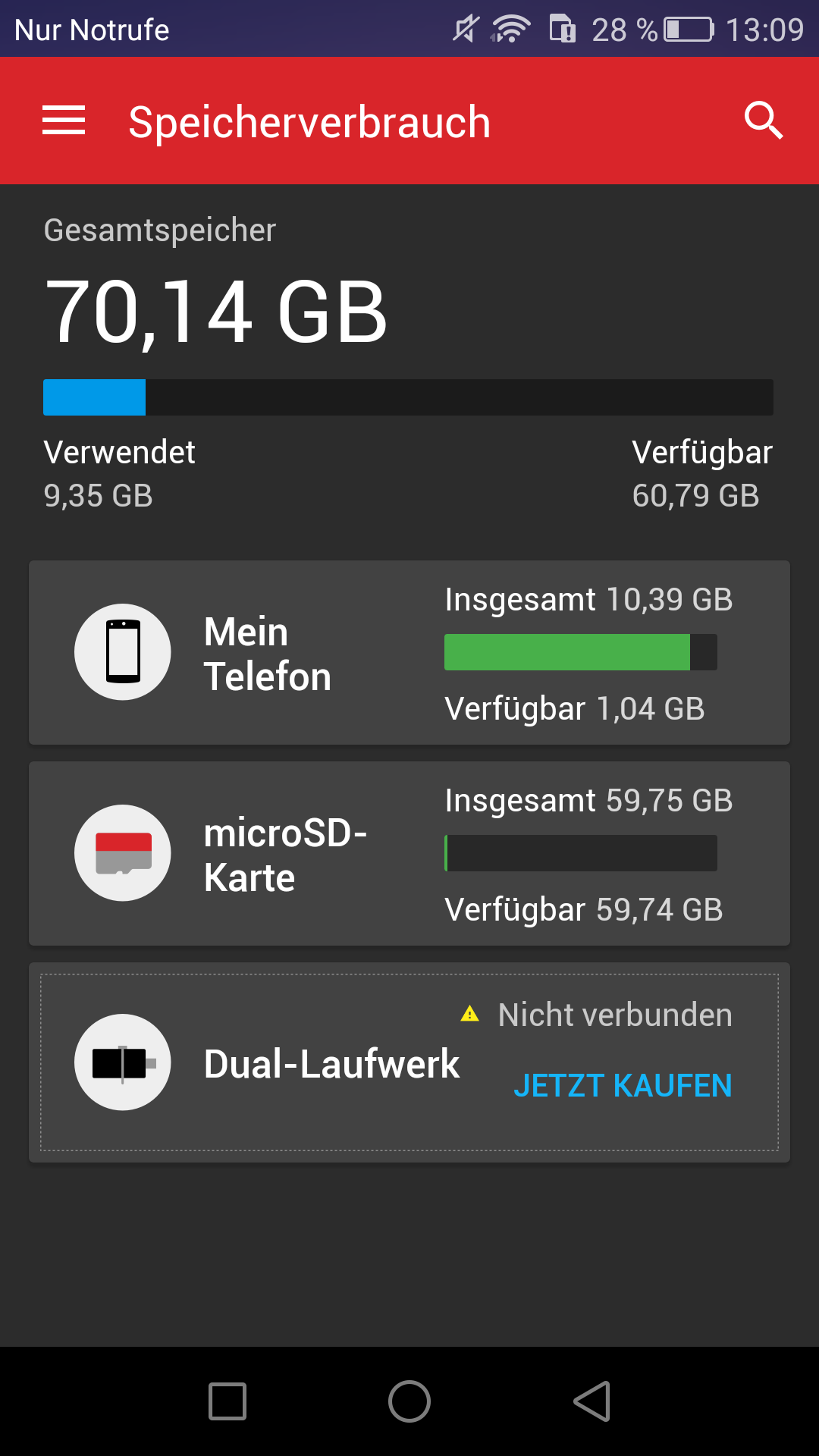
Task: Go back using the system back button
Action: tap(592, 1401)
